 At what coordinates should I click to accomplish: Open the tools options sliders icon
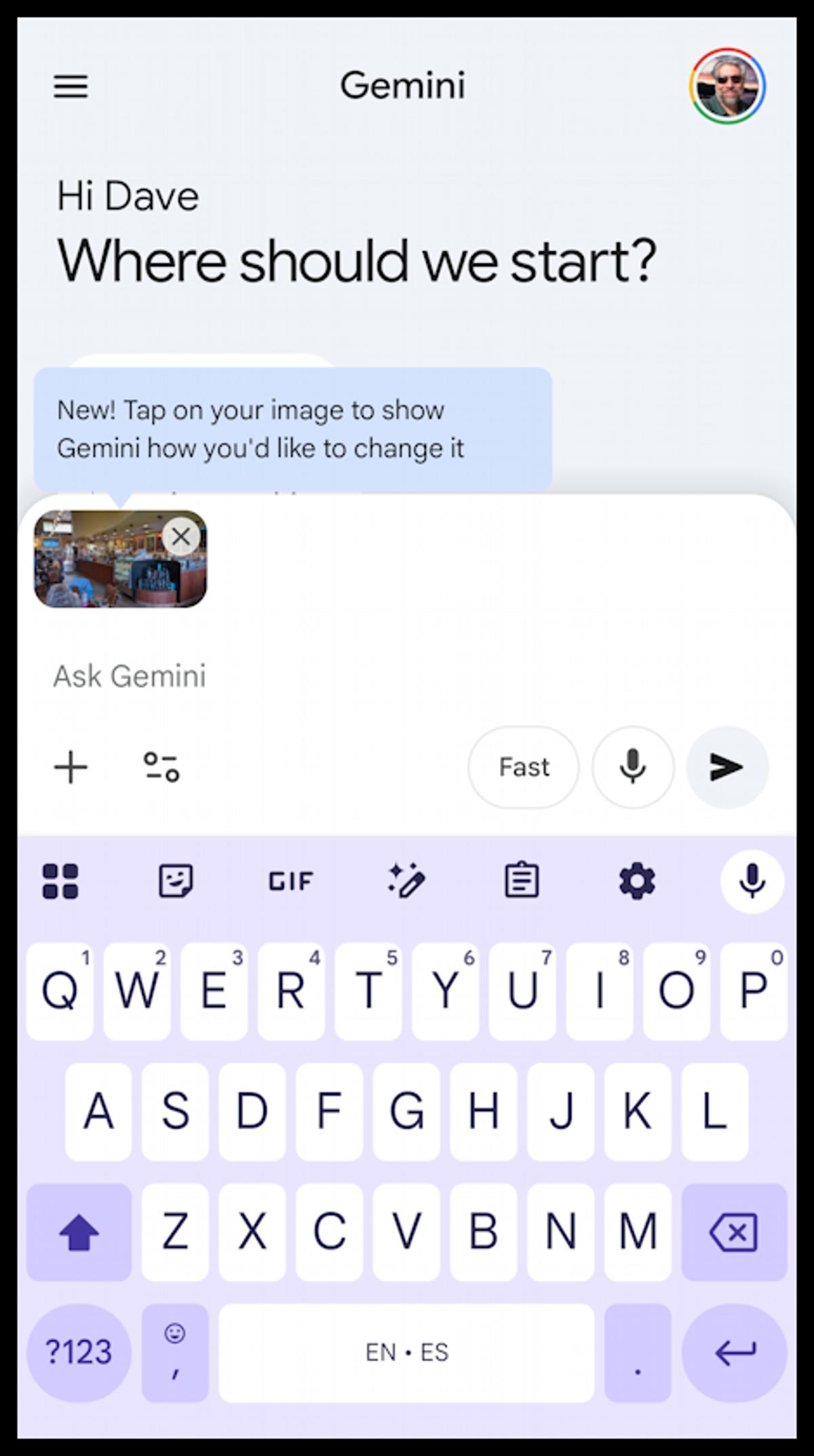point(161,768)
